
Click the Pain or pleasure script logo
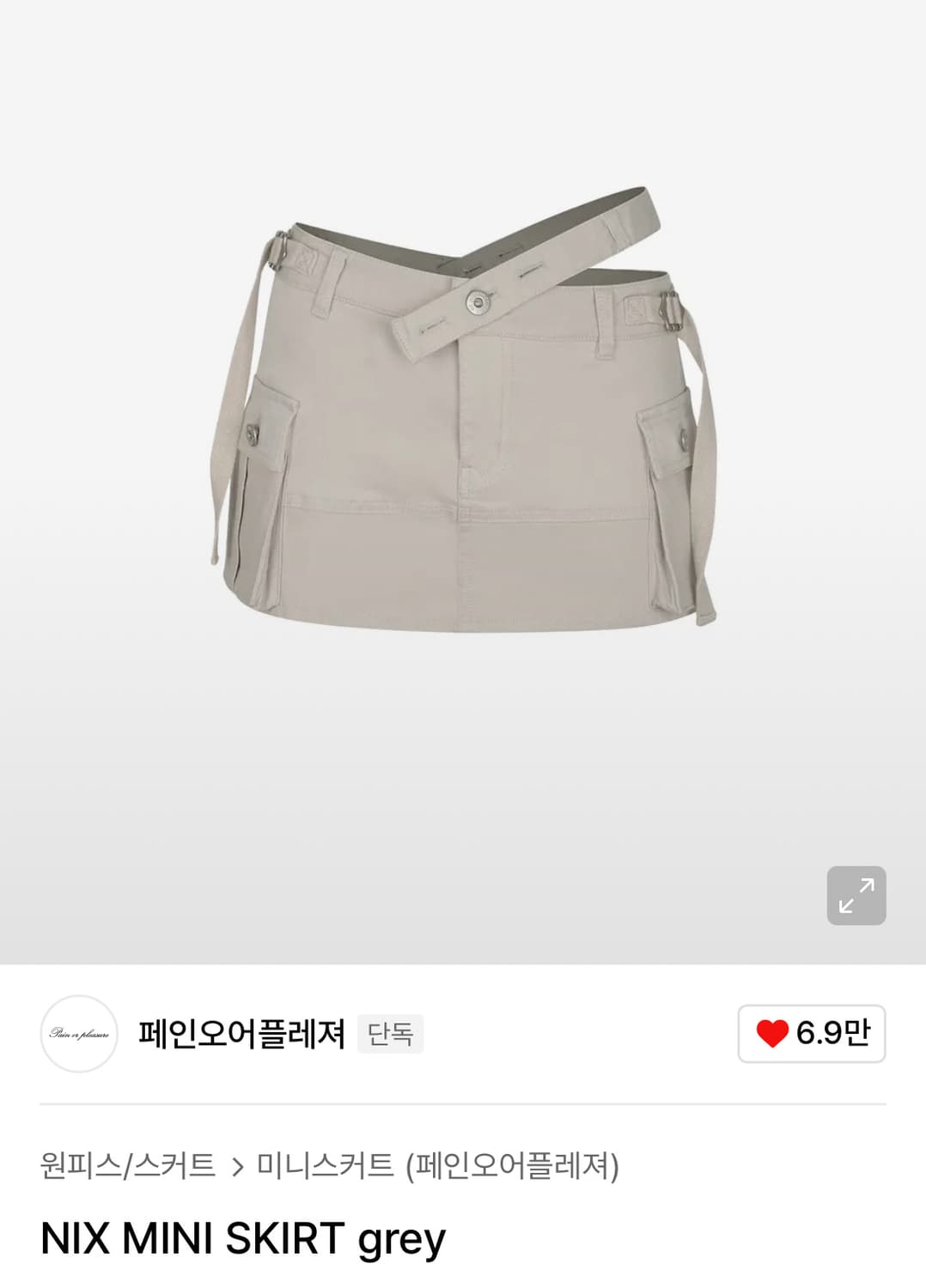pyautogui.click(x=79, y=1036)
